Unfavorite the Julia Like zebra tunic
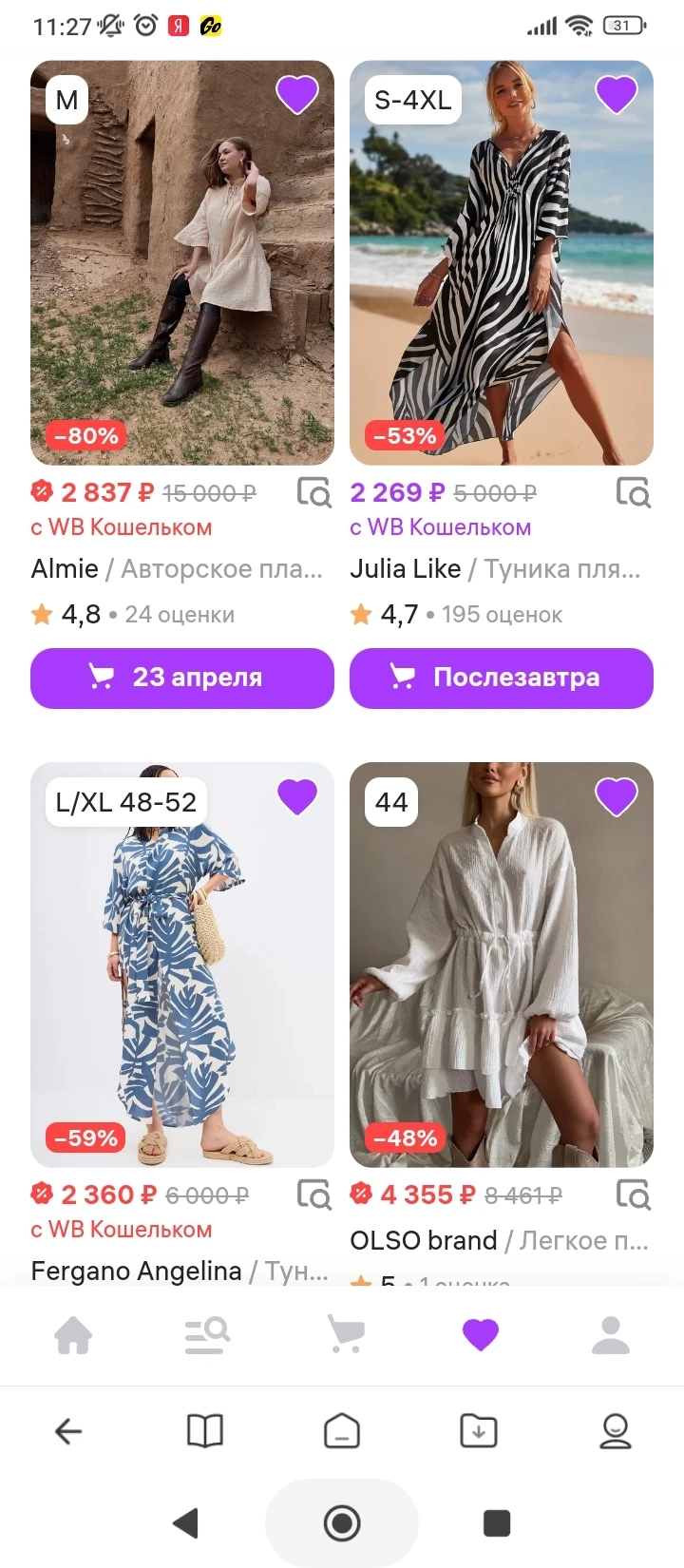 point(616,95)
